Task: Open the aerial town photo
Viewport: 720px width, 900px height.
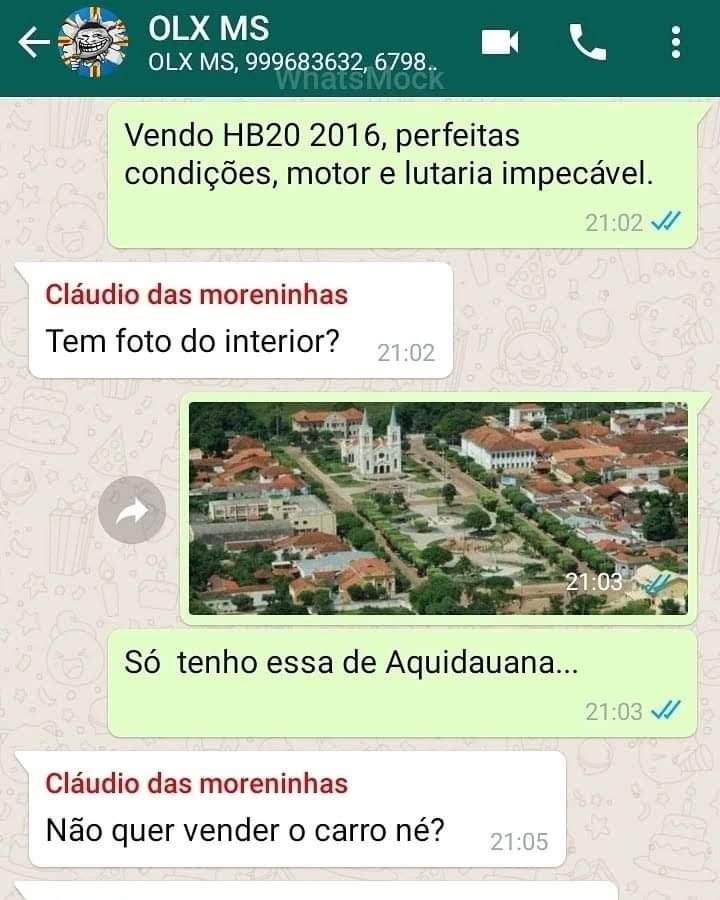Action: pos(438,508)
